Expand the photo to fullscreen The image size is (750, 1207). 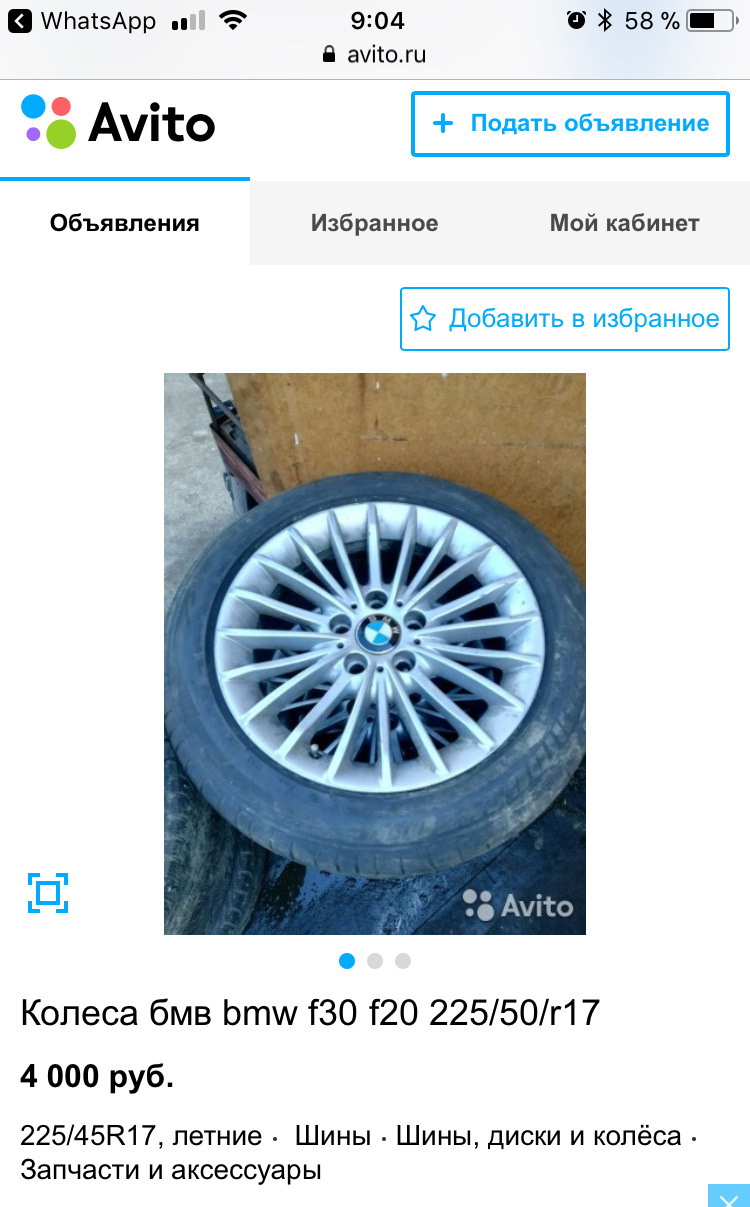click(47, 892)
